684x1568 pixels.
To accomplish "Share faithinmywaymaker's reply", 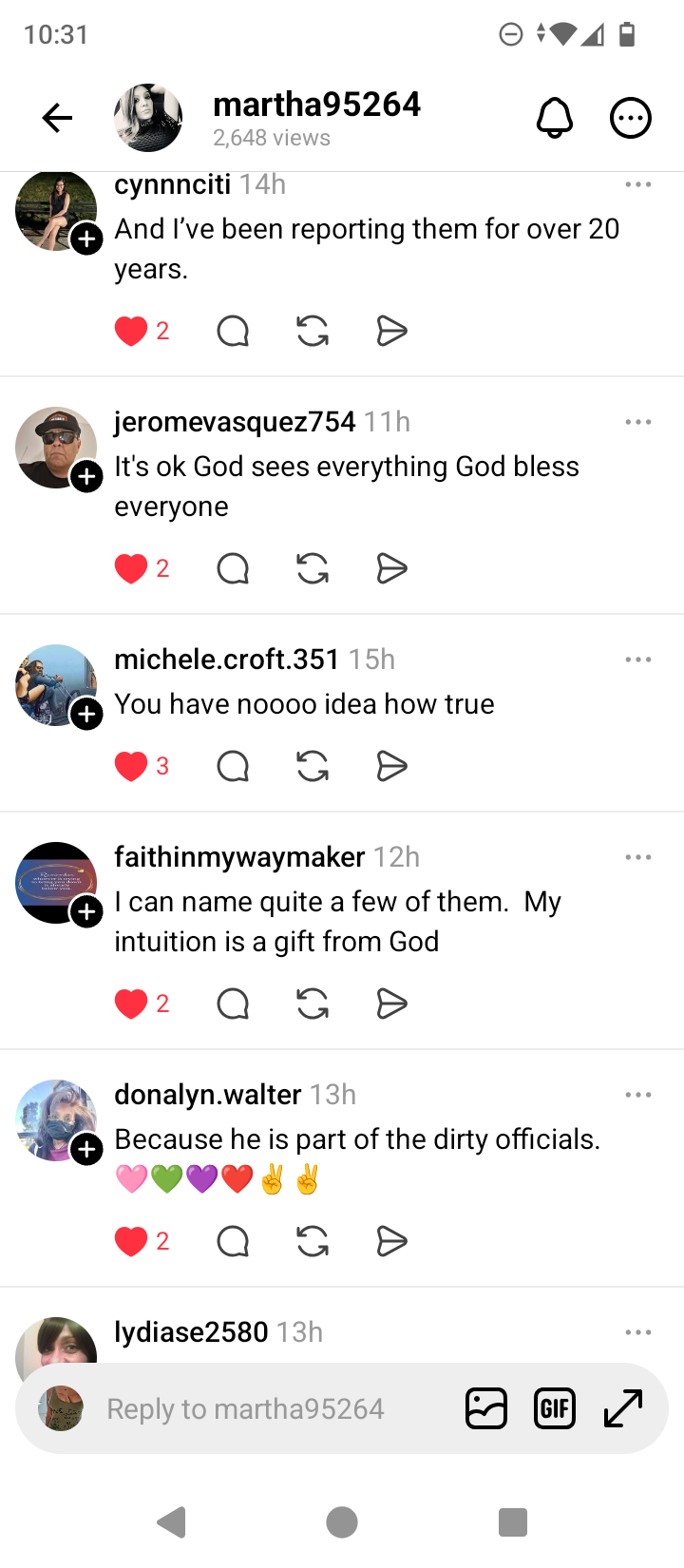I will coord(391,1004).
